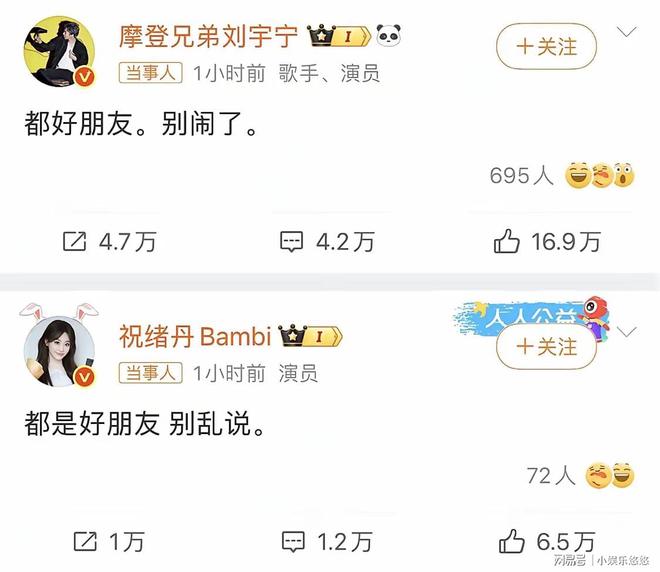Open the post "都是好朋友 别乱说。"

(x=143, y=423)
